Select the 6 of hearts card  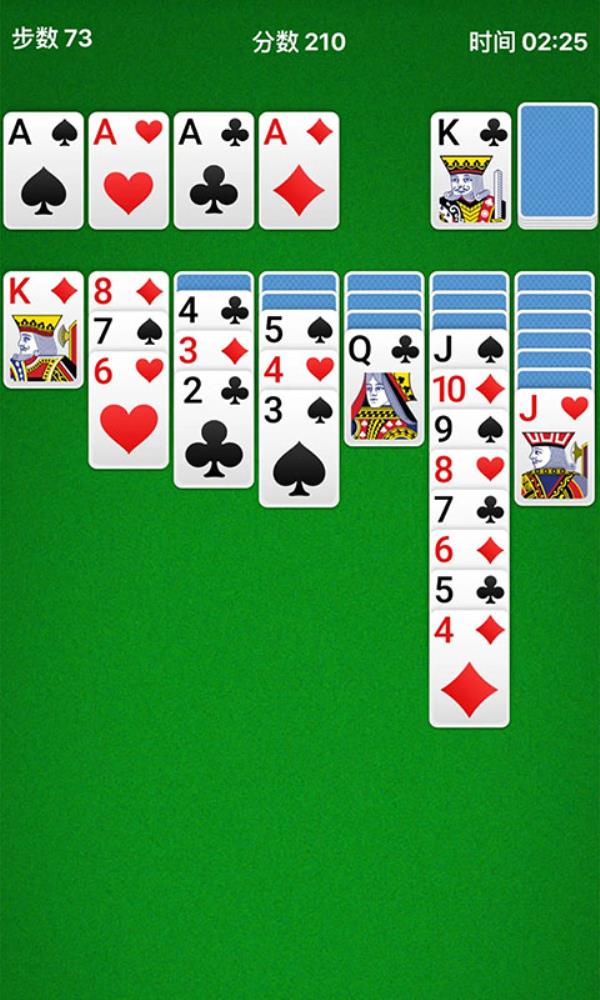click(x=129, y=412)
